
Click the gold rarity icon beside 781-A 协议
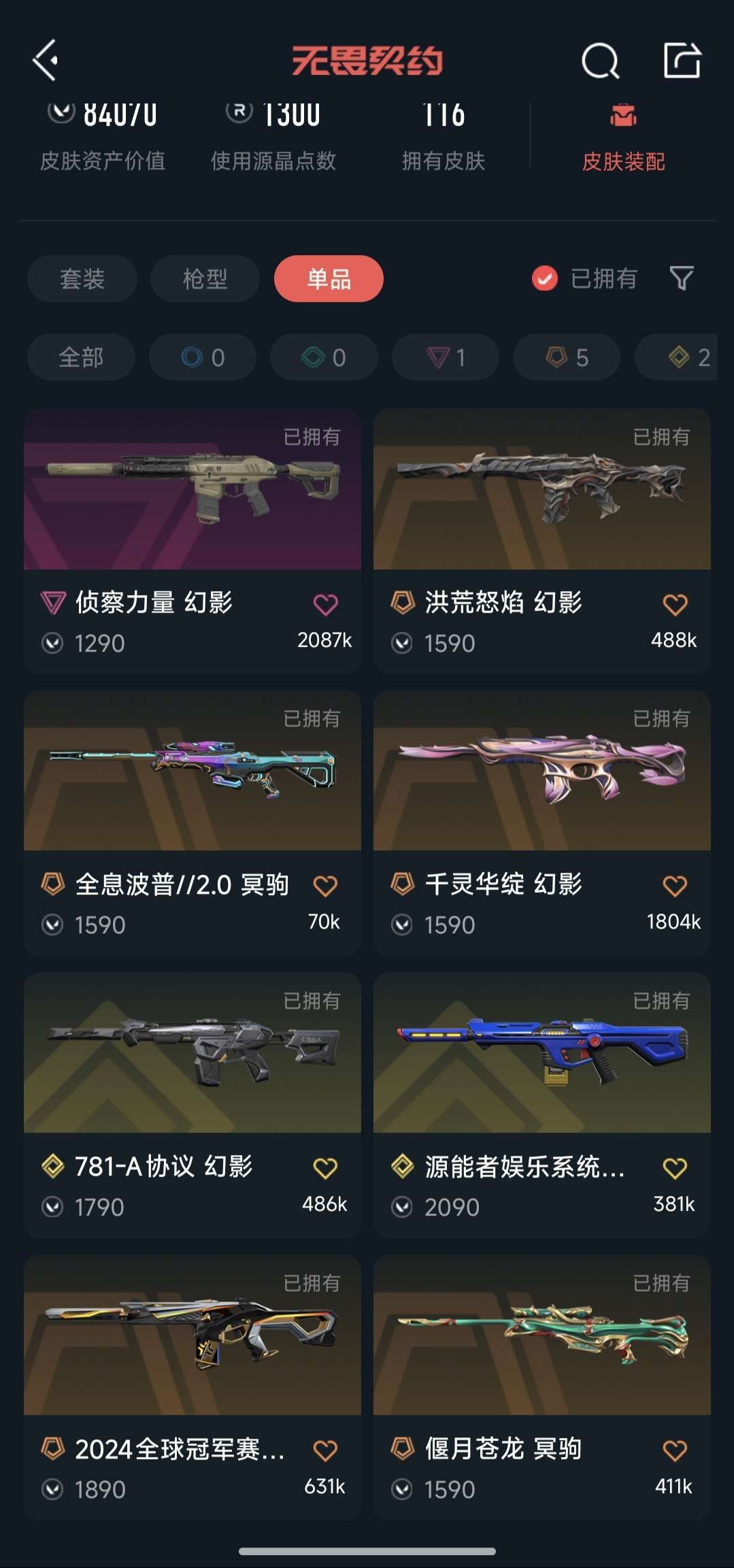pyautogui.click(x=53, y=1165)
